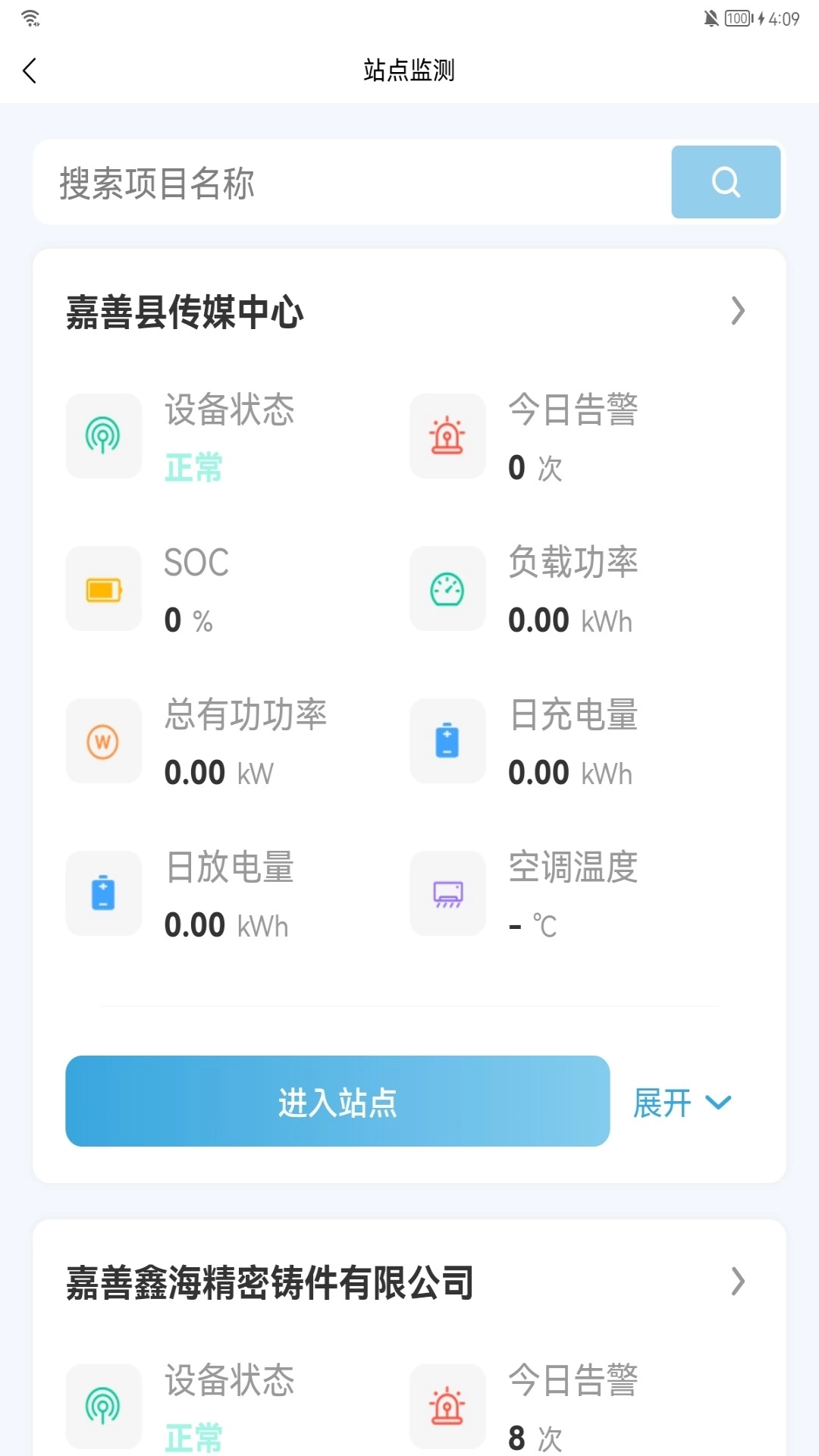This screenshot has width=819, height=1456.
Task: Click the discharge battery icon beside 日放电量
Action: coord(103,893)
